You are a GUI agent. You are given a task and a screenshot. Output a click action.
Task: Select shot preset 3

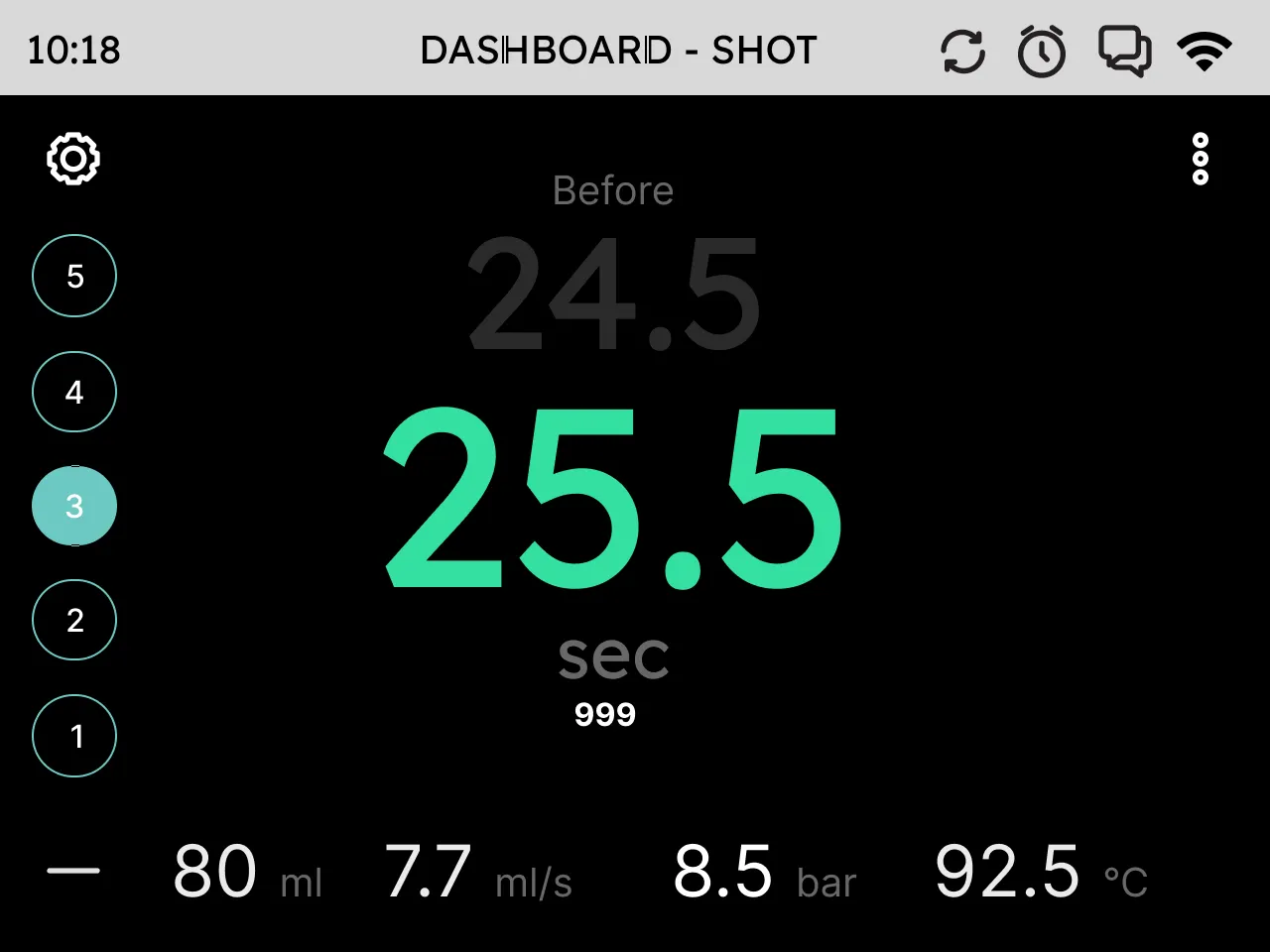[x=74, y=506]
